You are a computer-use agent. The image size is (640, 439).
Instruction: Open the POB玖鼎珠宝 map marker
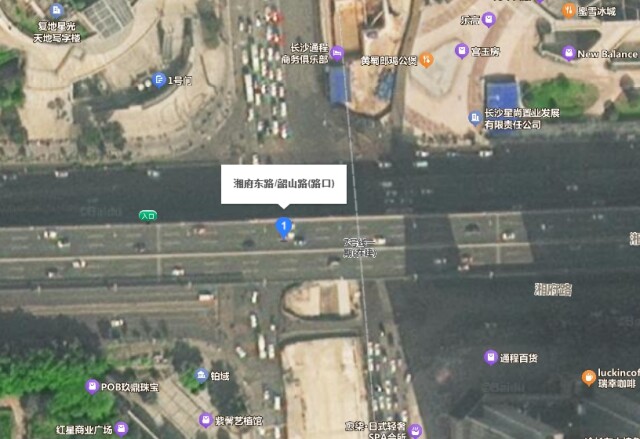[x=92, y=386]
